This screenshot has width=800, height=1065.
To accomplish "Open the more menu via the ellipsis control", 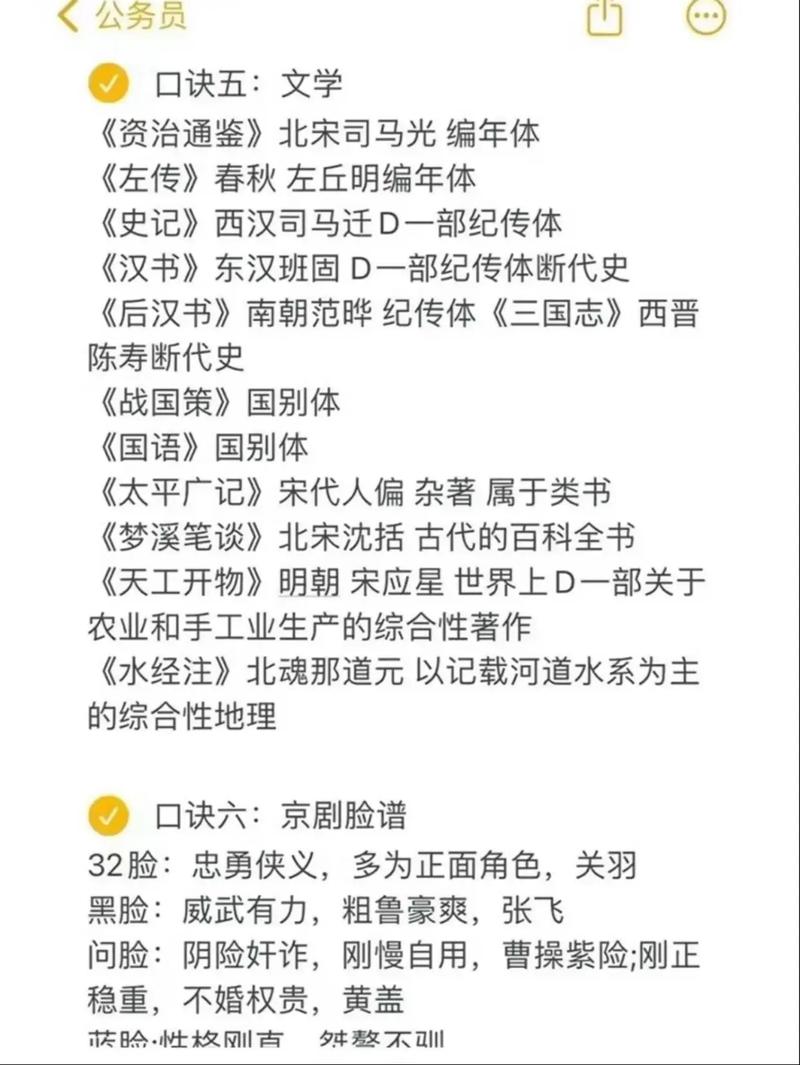I will click(706, 16).
